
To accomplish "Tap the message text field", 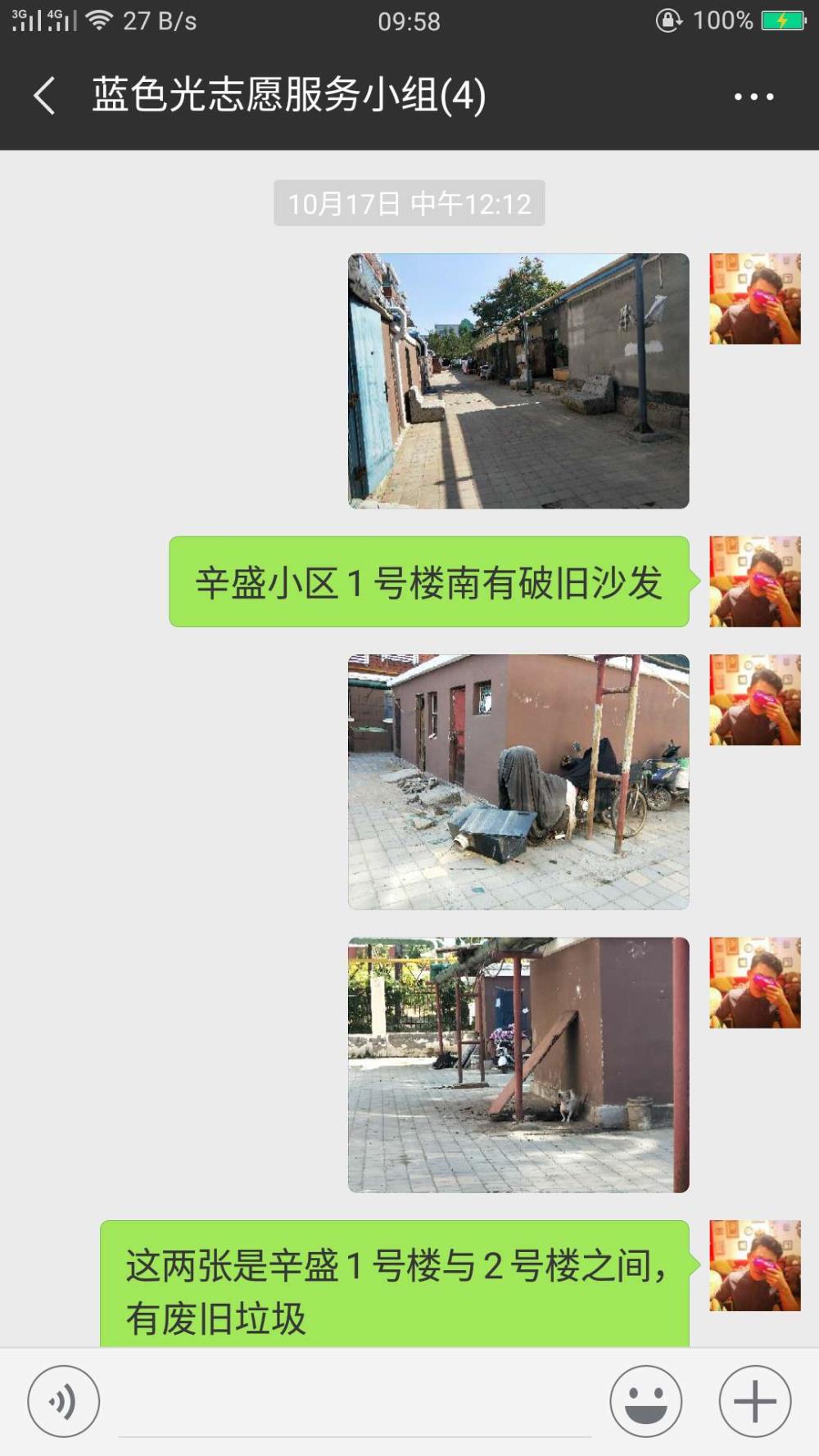I will point(355,1402).
